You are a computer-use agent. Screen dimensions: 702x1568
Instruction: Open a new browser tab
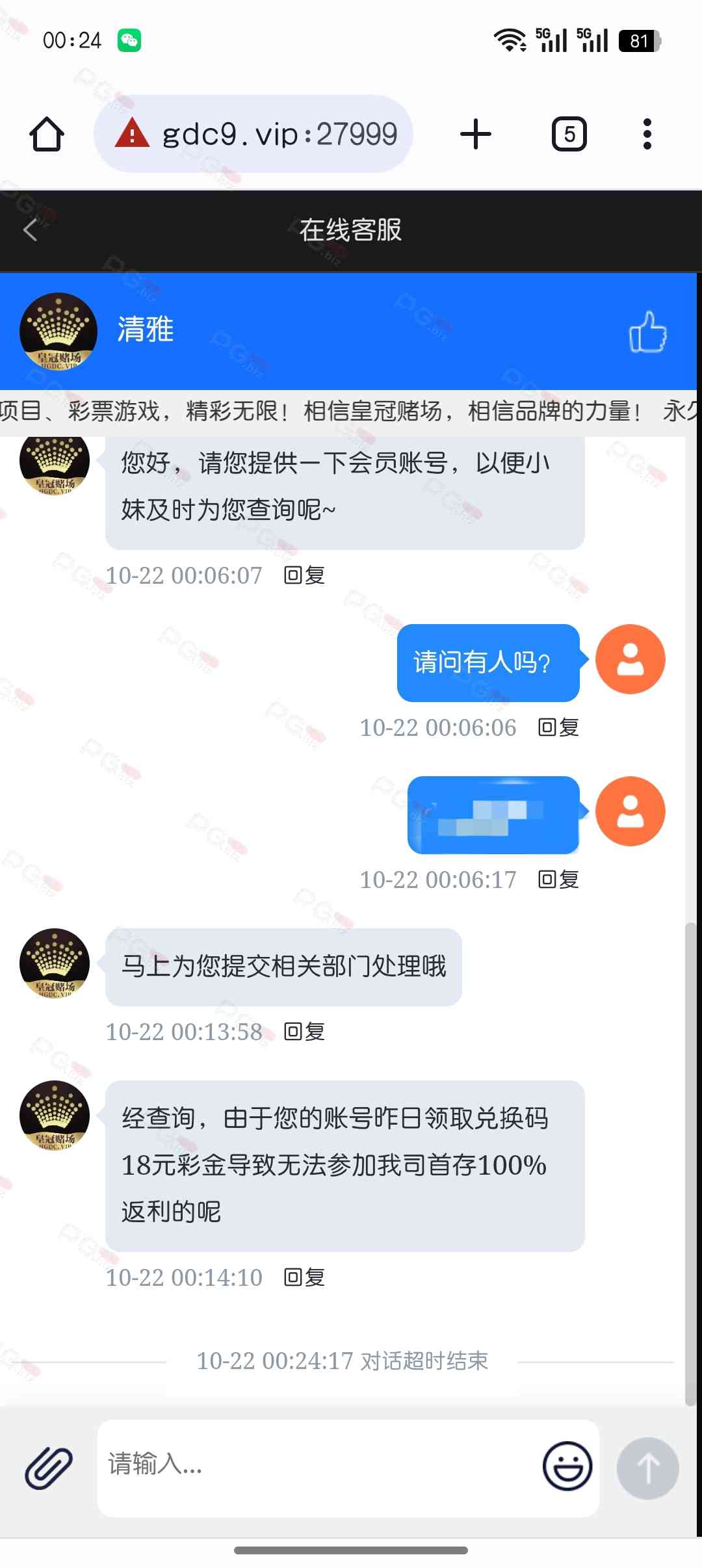coord(475,135)
